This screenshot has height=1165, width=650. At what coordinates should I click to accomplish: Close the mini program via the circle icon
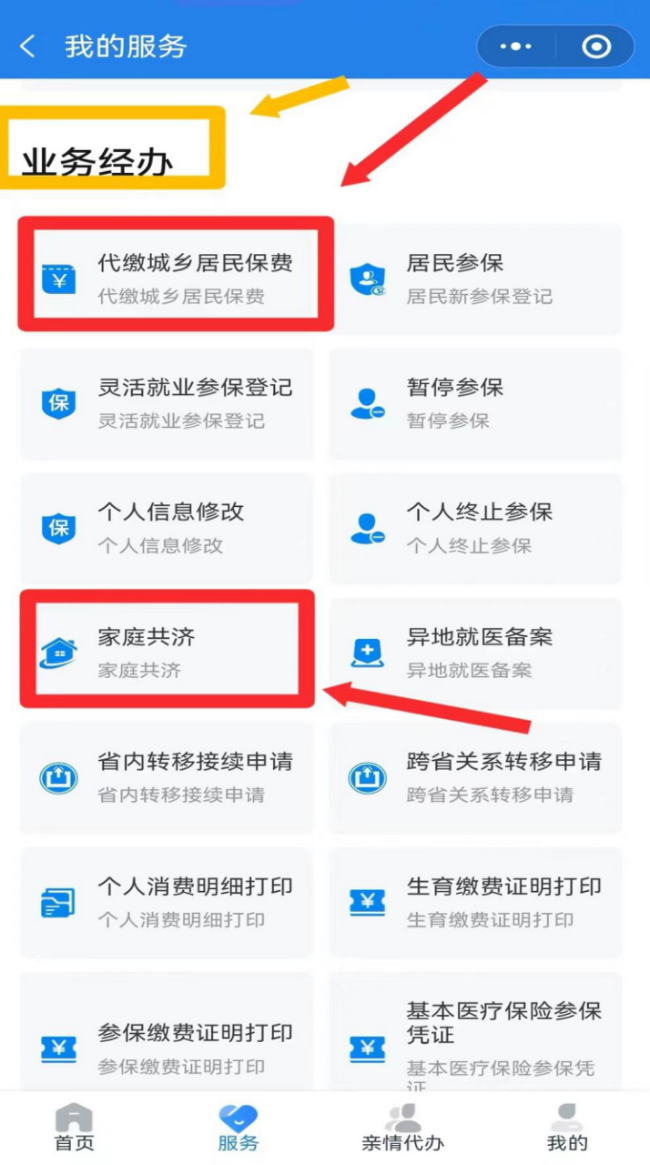click(597, 46)
